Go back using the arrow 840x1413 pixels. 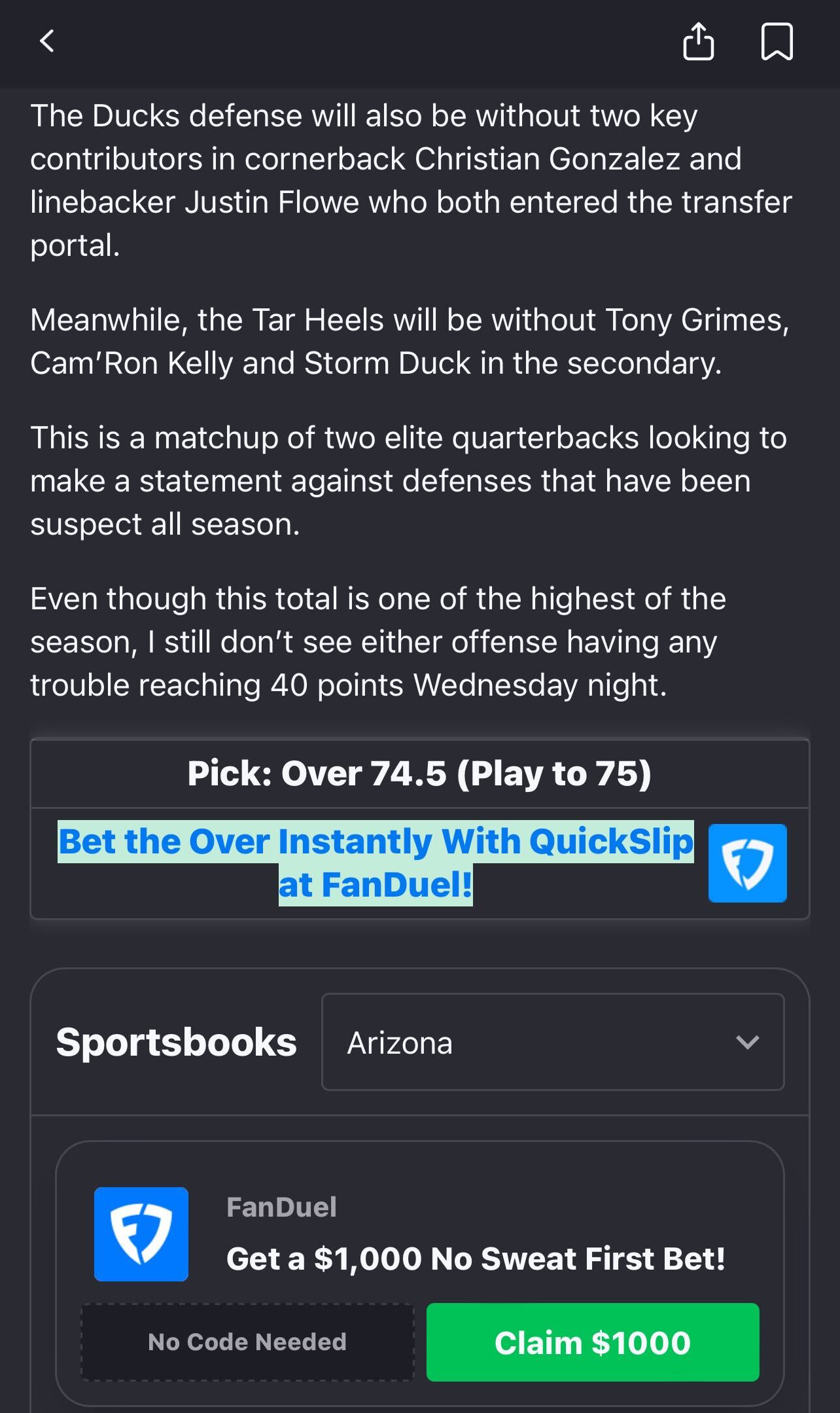[x=46, y=42]
